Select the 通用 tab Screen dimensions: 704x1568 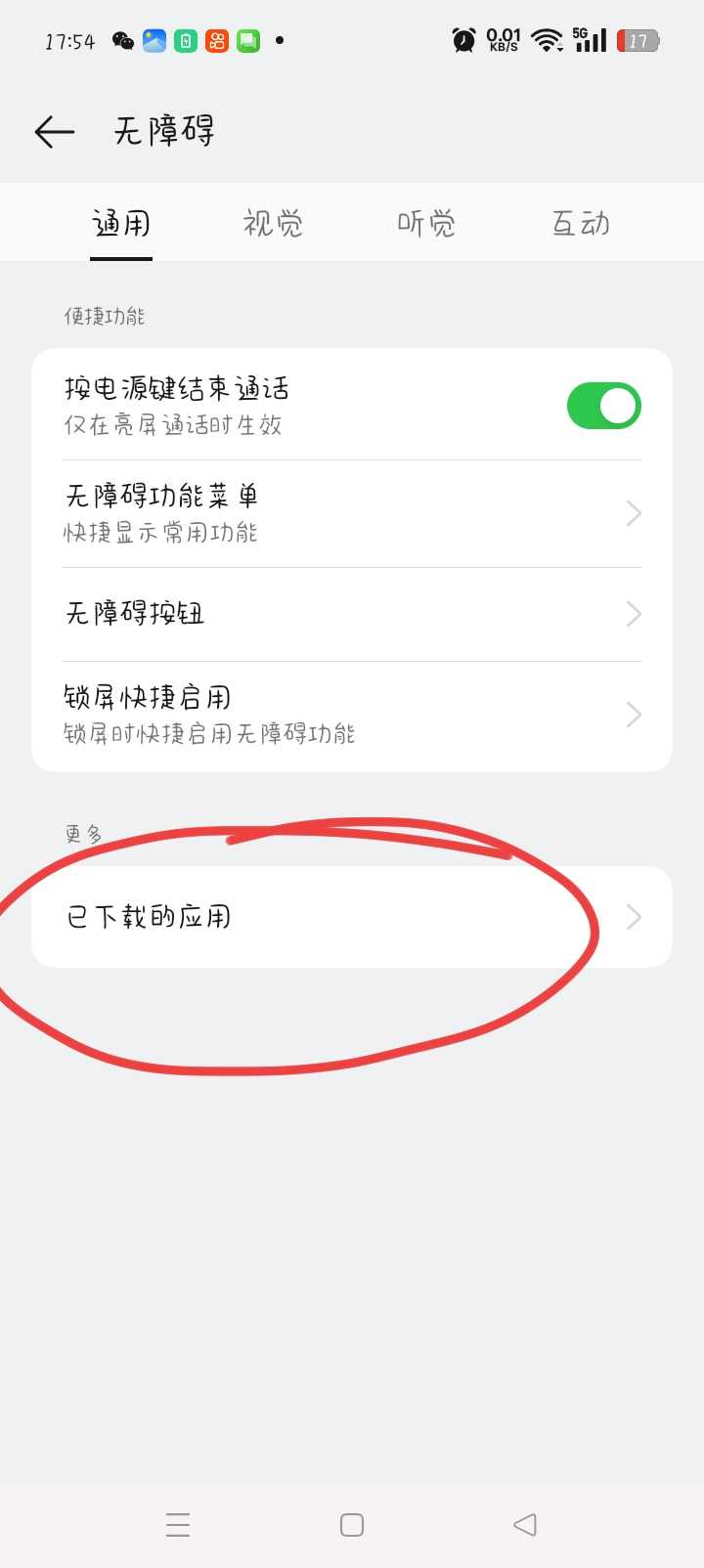(x=121, y=224)
